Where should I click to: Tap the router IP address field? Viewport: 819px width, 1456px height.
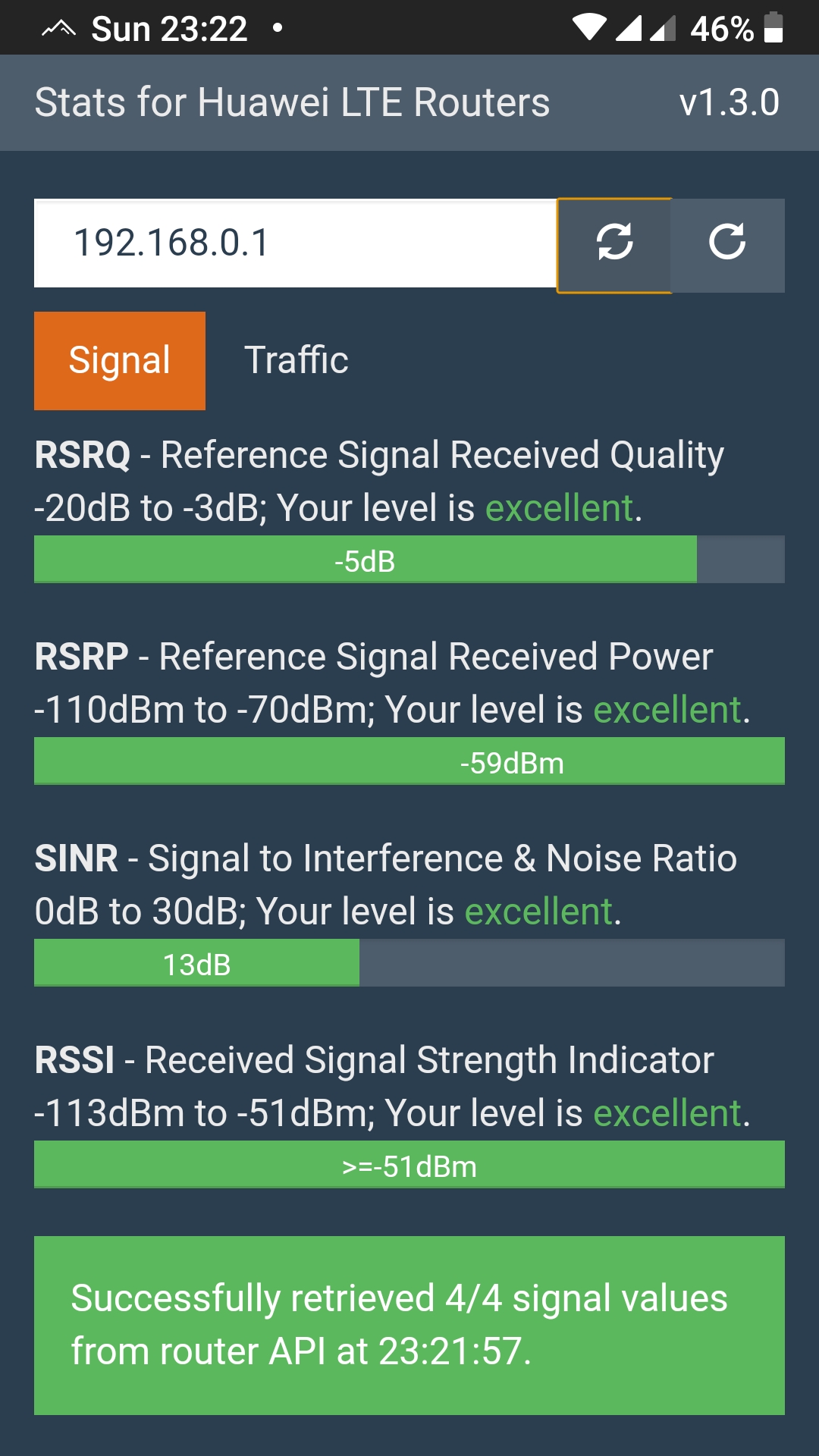click(296, 243)
